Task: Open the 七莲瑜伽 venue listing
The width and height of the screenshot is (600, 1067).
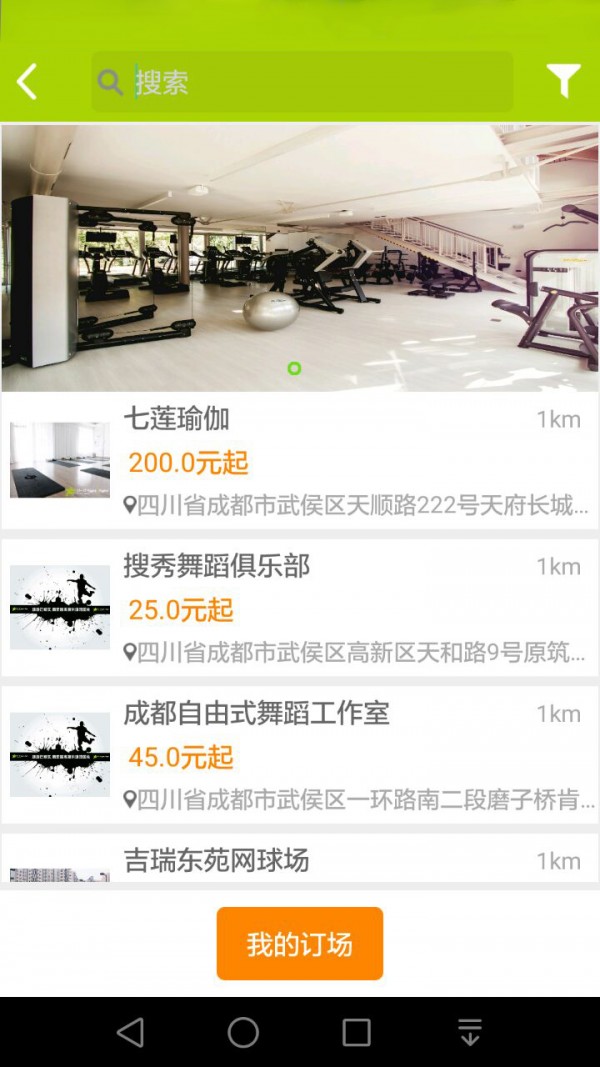Action: tap(300, 461)
